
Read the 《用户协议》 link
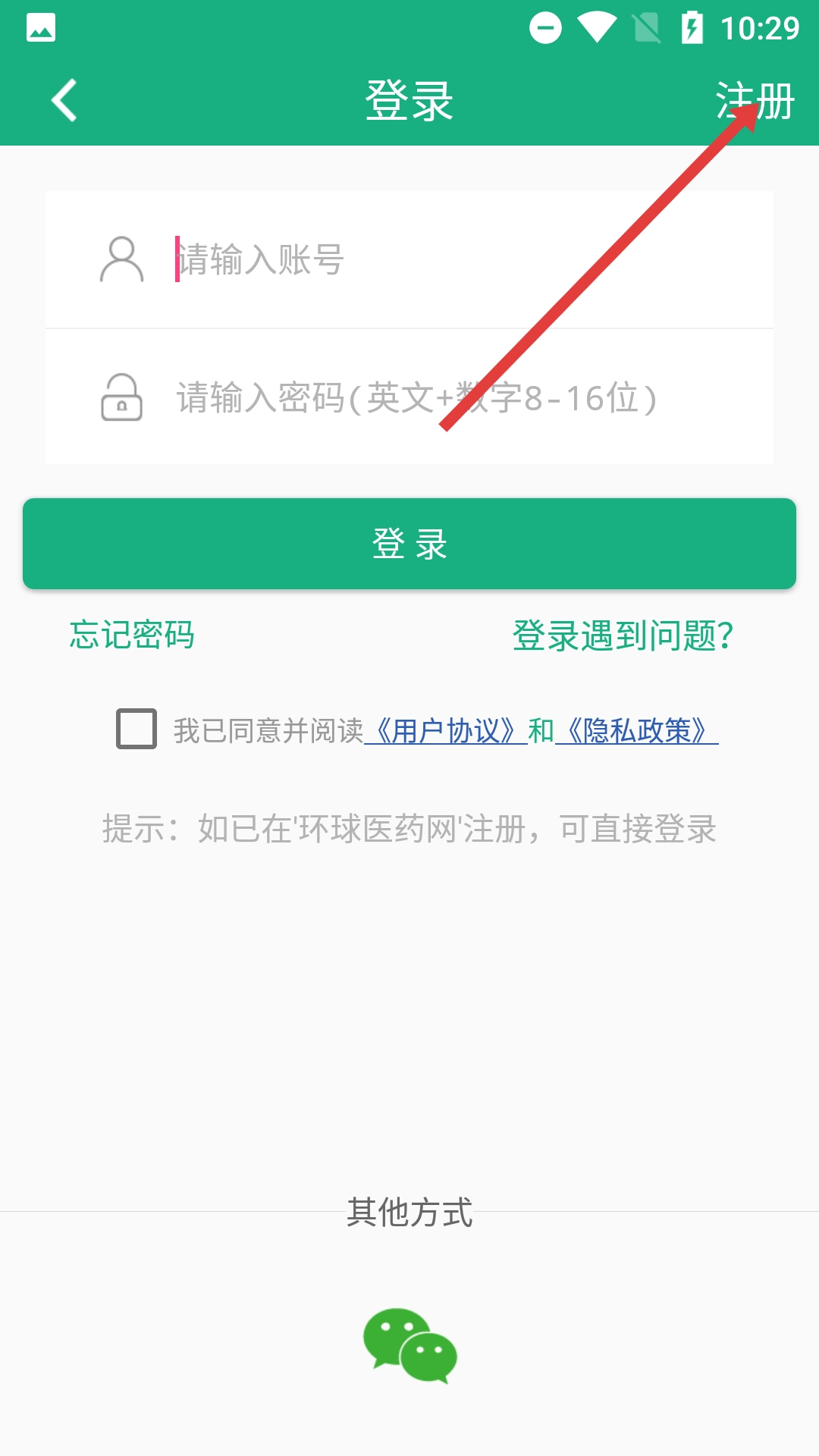(x=446, y=731)
